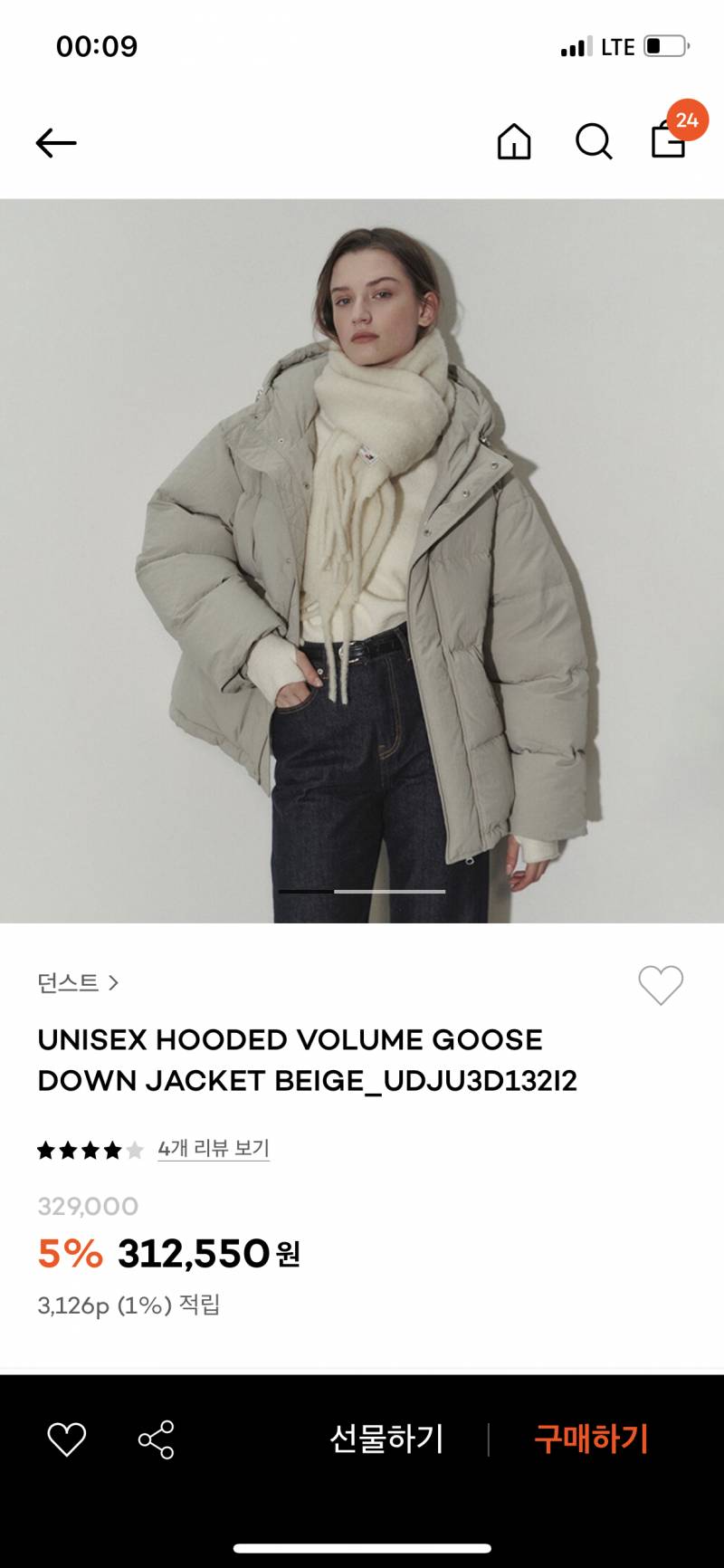Open the search magnifier icon

pos(594,141)
